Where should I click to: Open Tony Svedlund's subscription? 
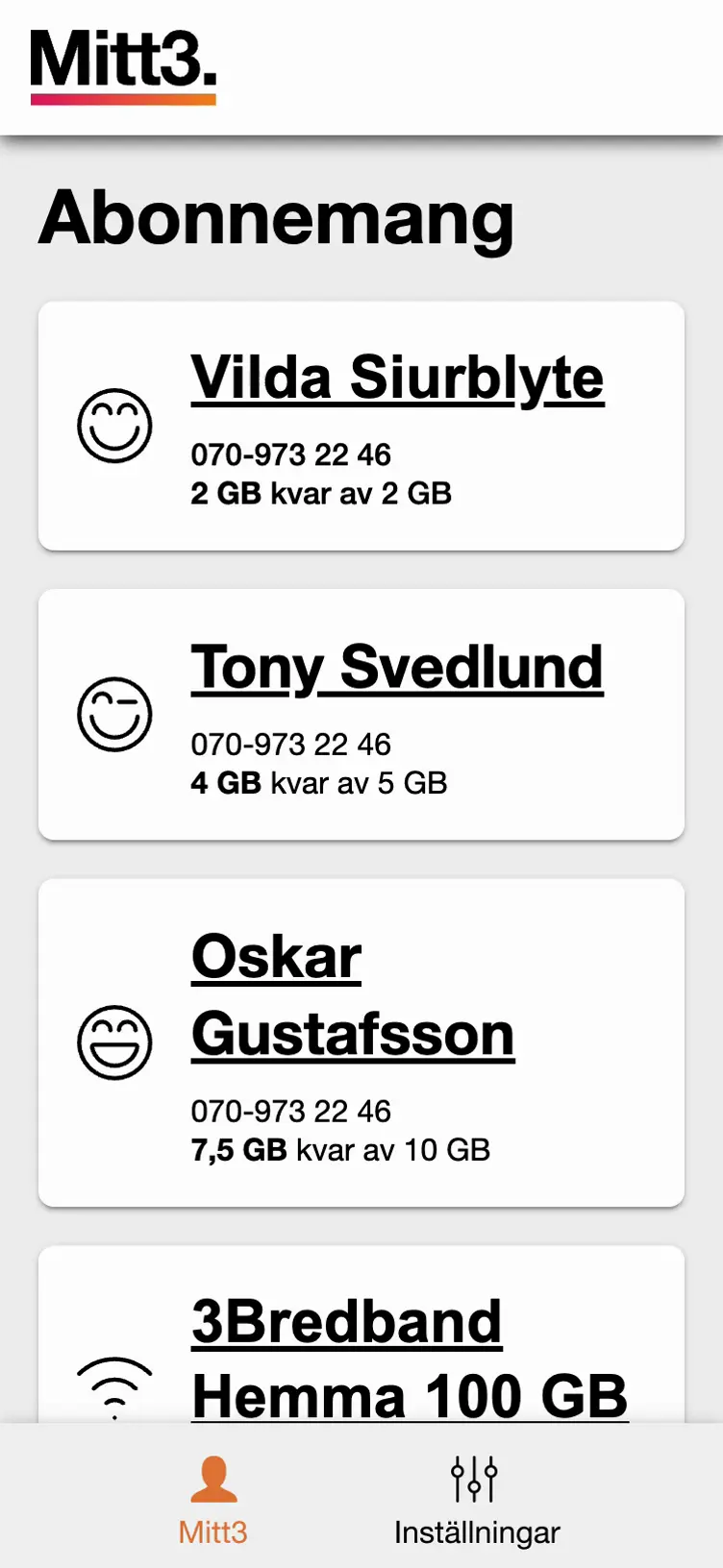point(397,667)
